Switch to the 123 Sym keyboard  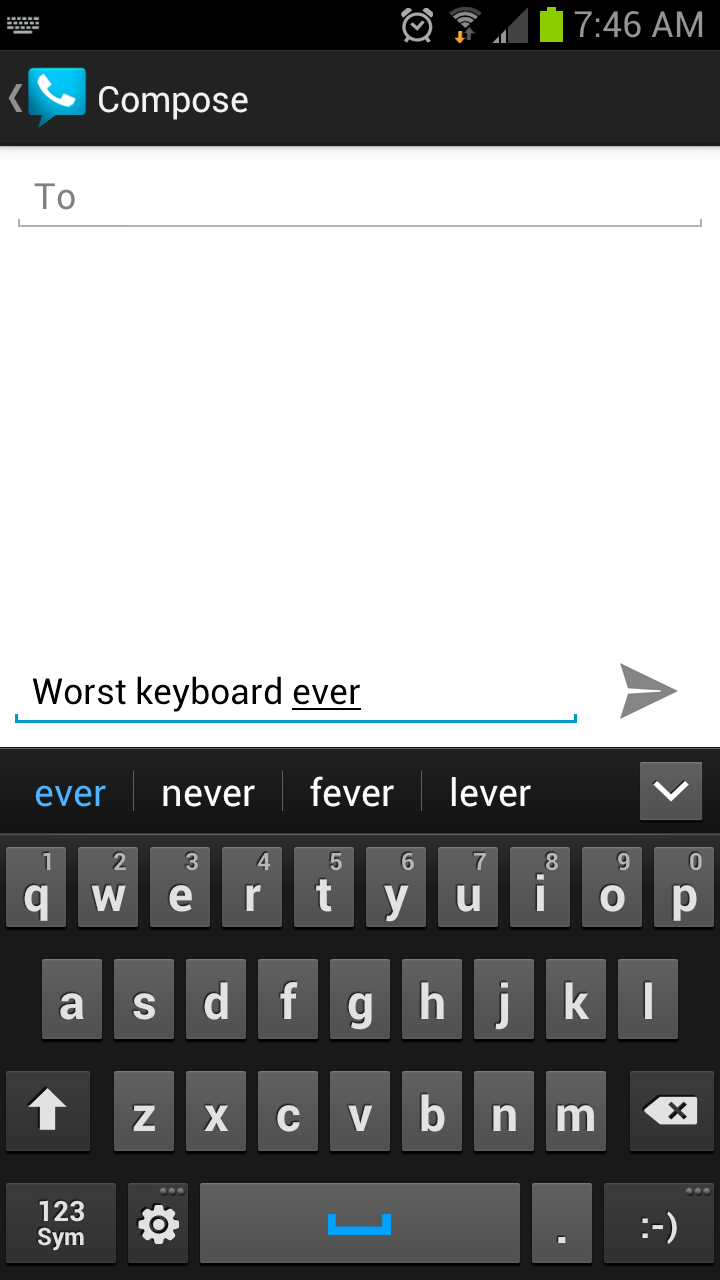(x=61, y=1223)
